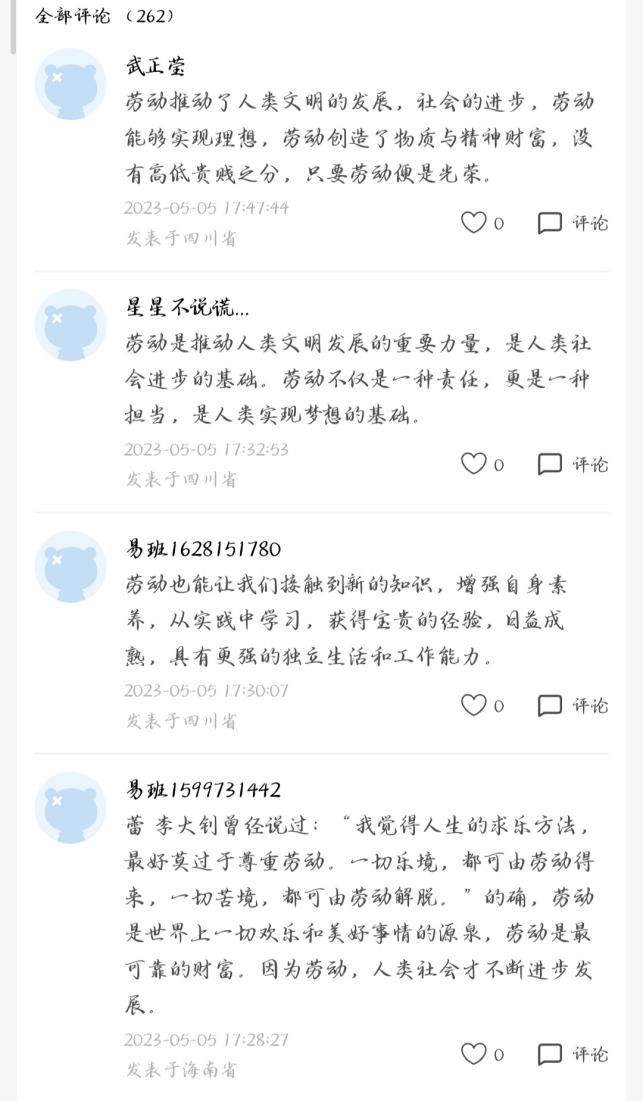Reply to 易班1628151780's comment

572,705
